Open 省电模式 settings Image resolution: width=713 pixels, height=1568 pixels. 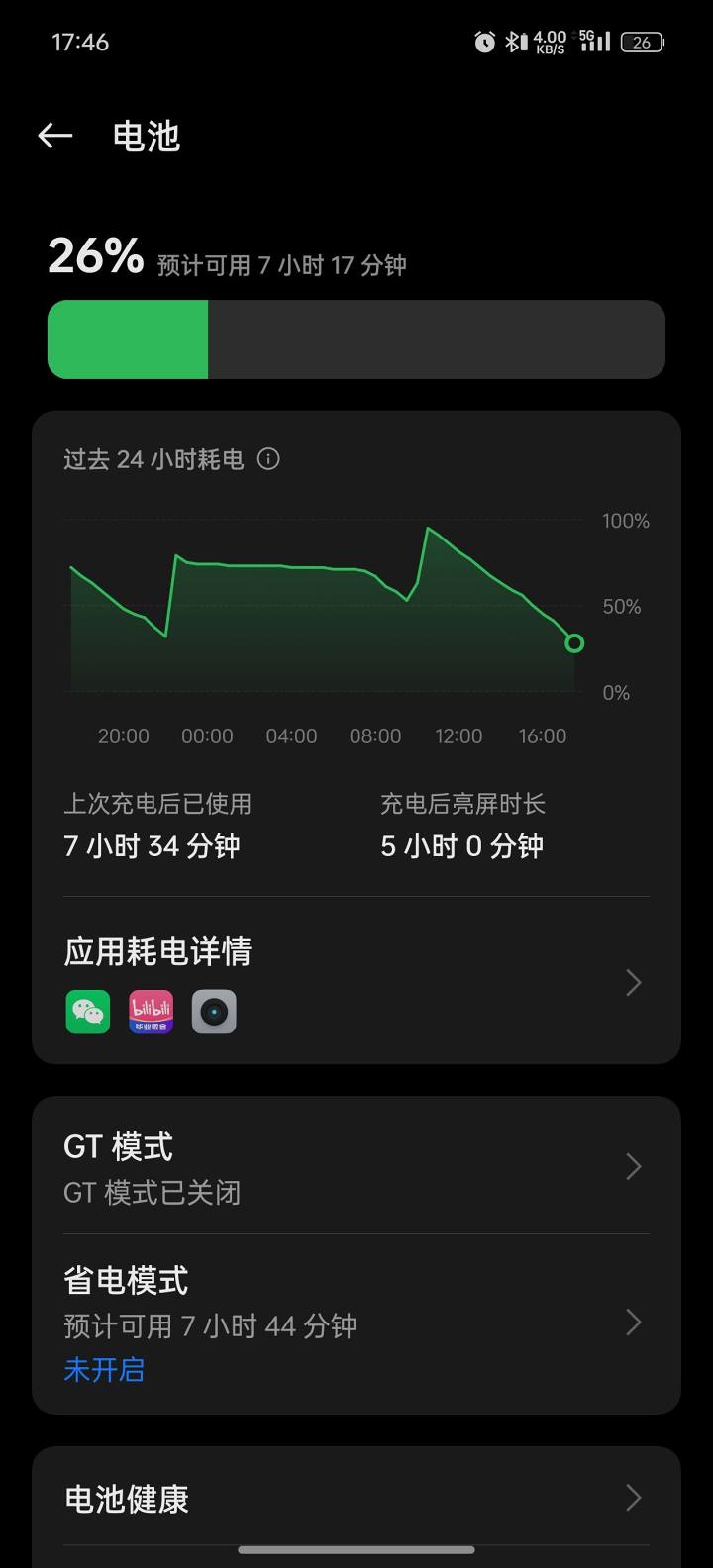click(355, 1323)
